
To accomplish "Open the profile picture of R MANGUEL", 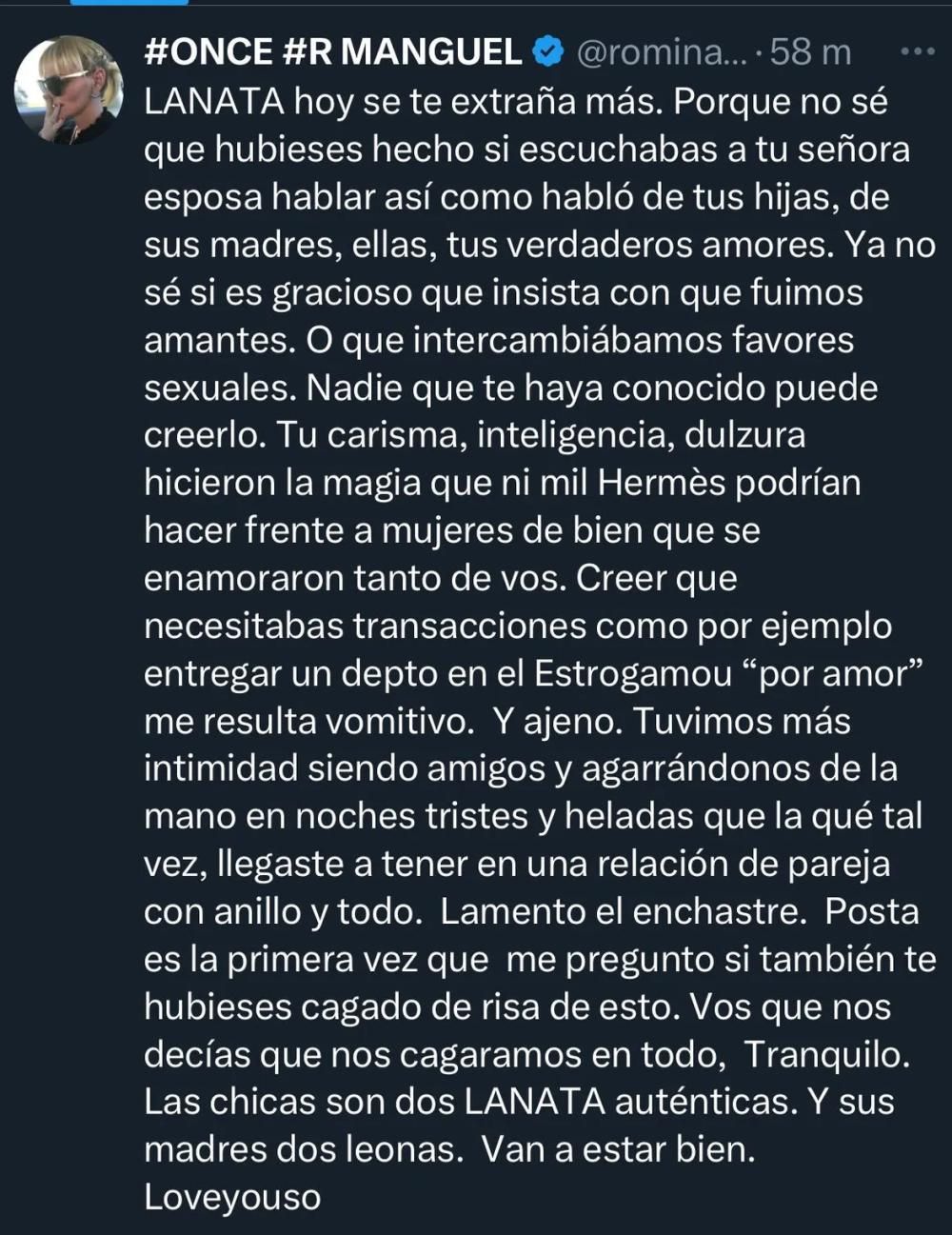I will click(x=69, y=90).
